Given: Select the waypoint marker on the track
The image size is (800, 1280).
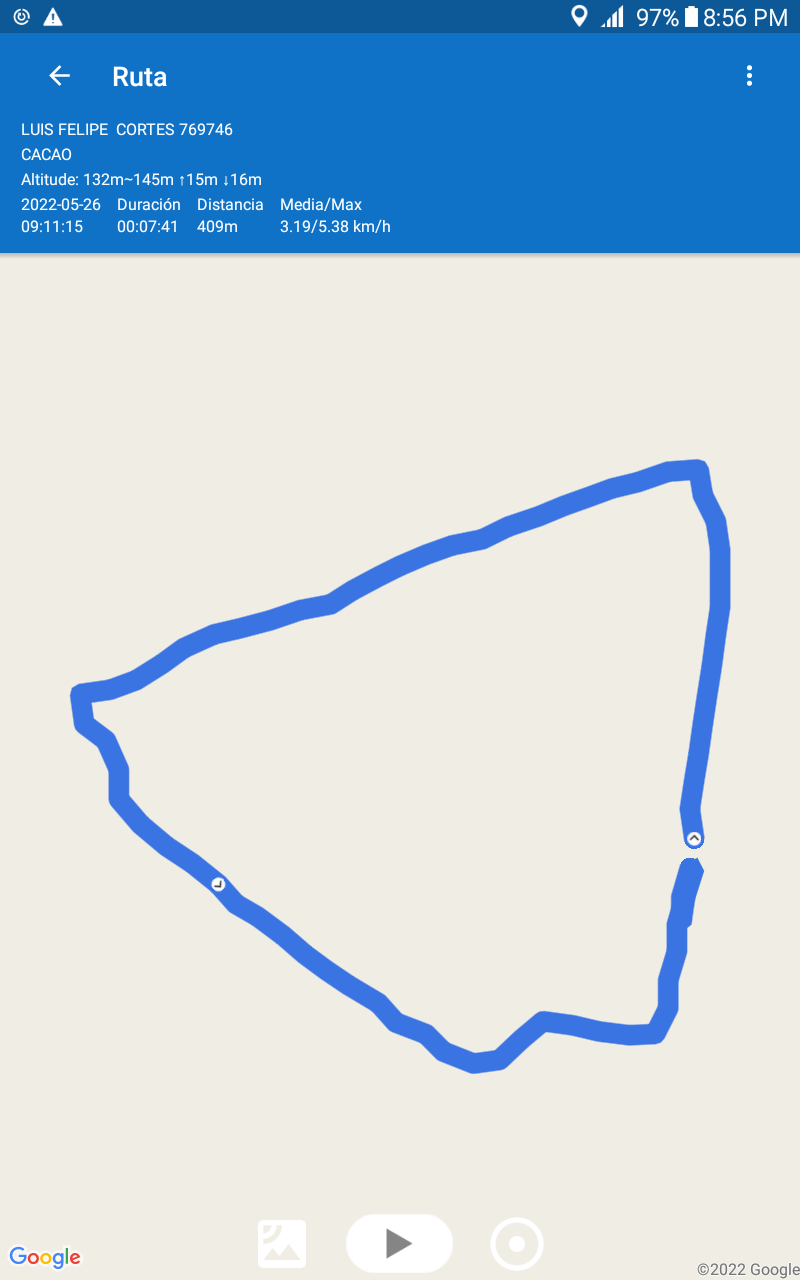Looking at the screenshot, I should tap(218, 884).
